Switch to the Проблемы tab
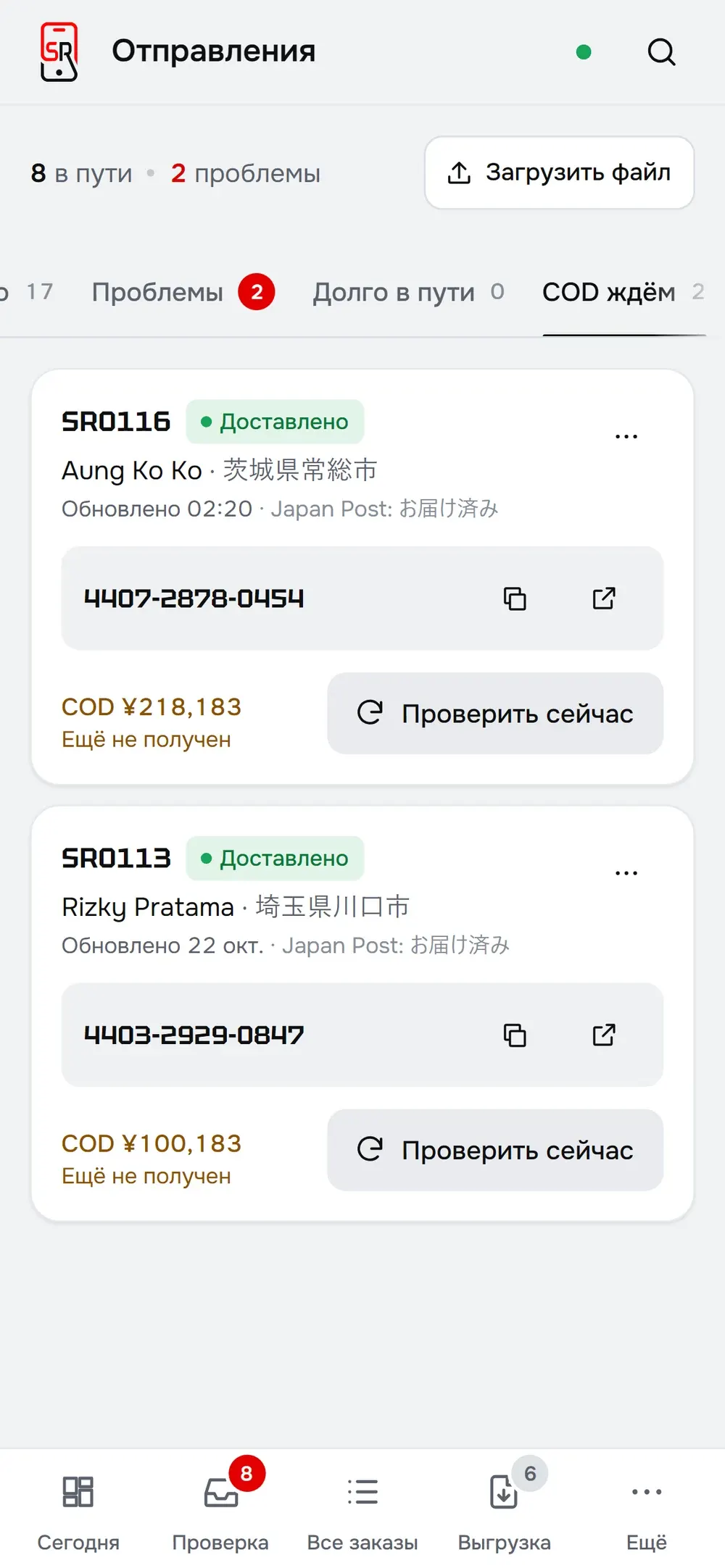 pos(183,292)
